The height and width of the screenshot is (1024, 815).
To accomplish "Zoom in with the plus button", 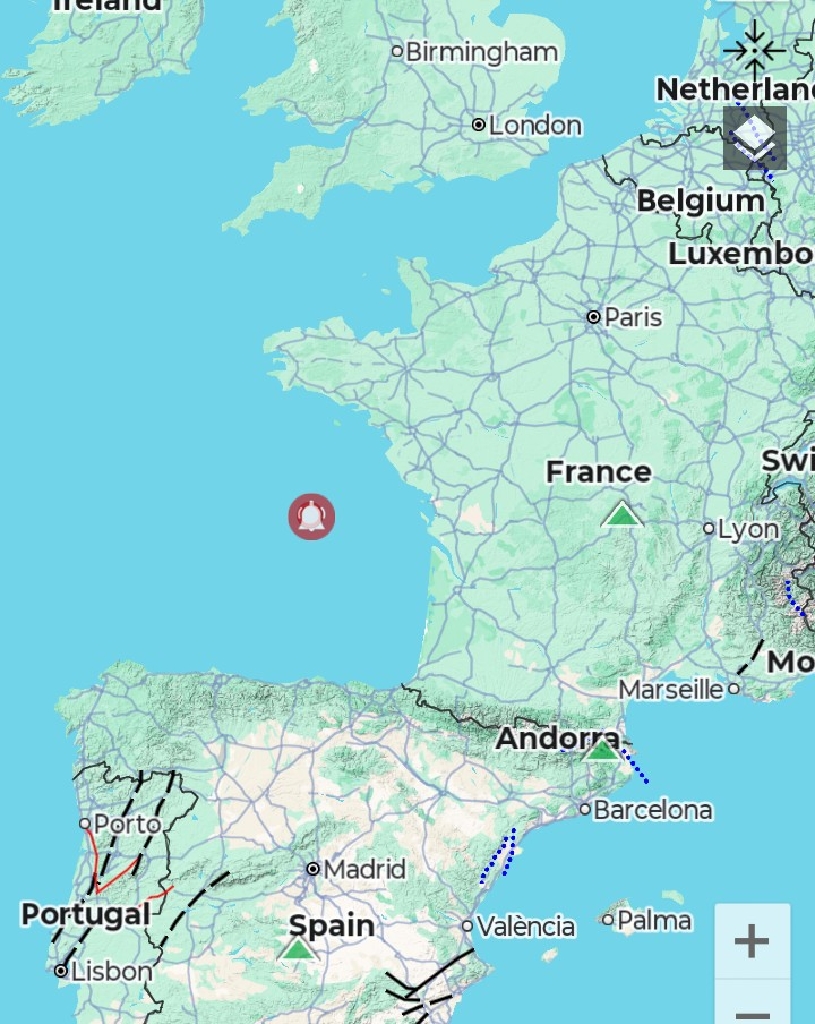I will pyautogui.click(x=752, y=941).
